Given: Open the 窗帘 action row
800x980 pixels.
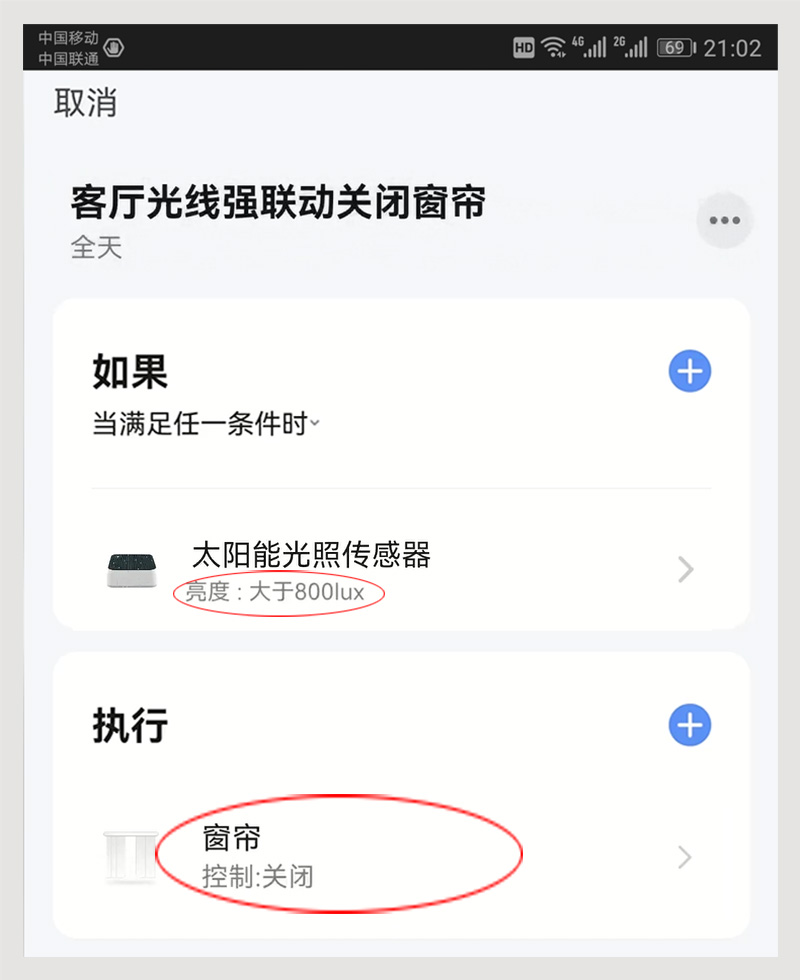Looking at the screenshot, I should (x=400, y=857).
